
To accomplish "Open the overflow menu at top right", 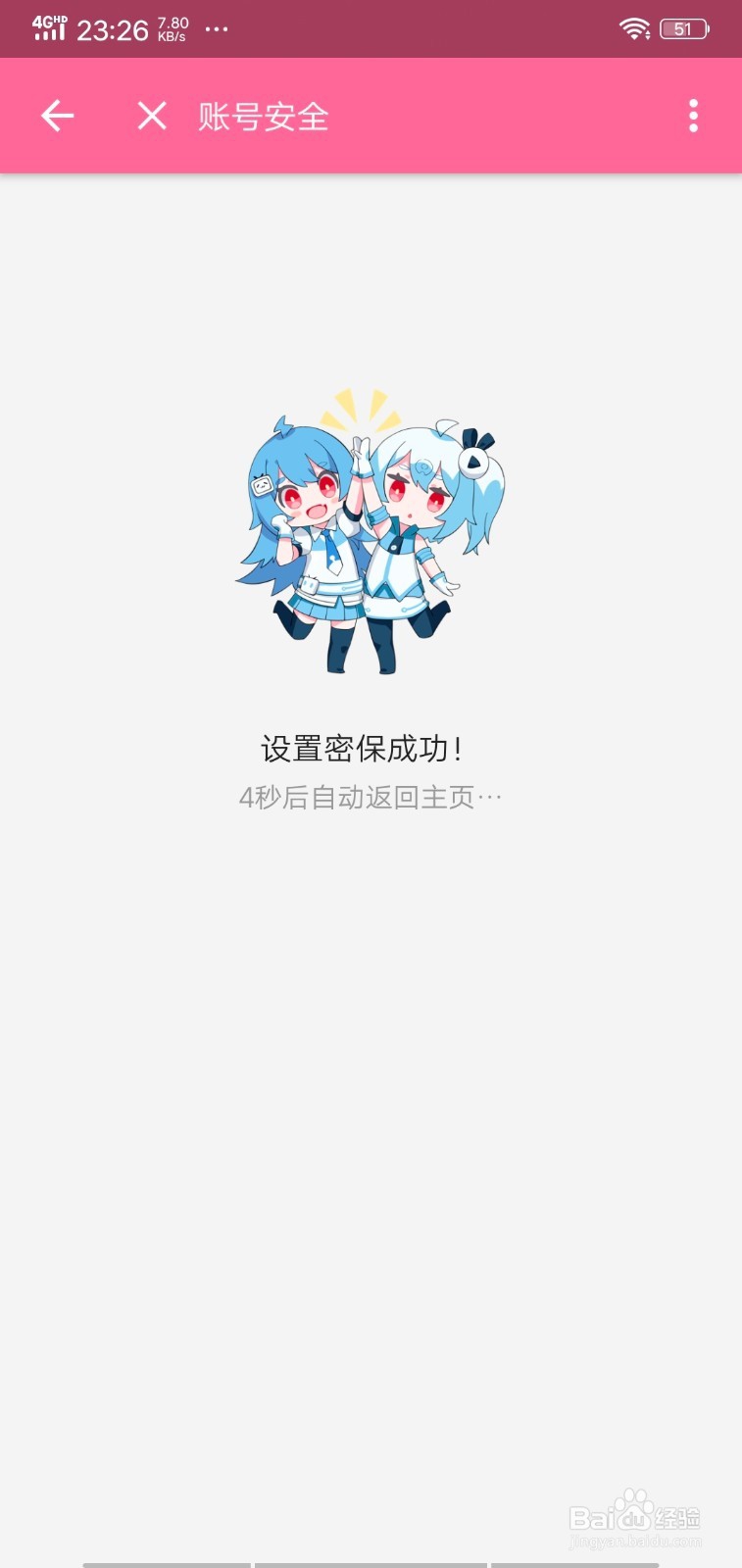I will pyautogui.click(x=693, y=115).
